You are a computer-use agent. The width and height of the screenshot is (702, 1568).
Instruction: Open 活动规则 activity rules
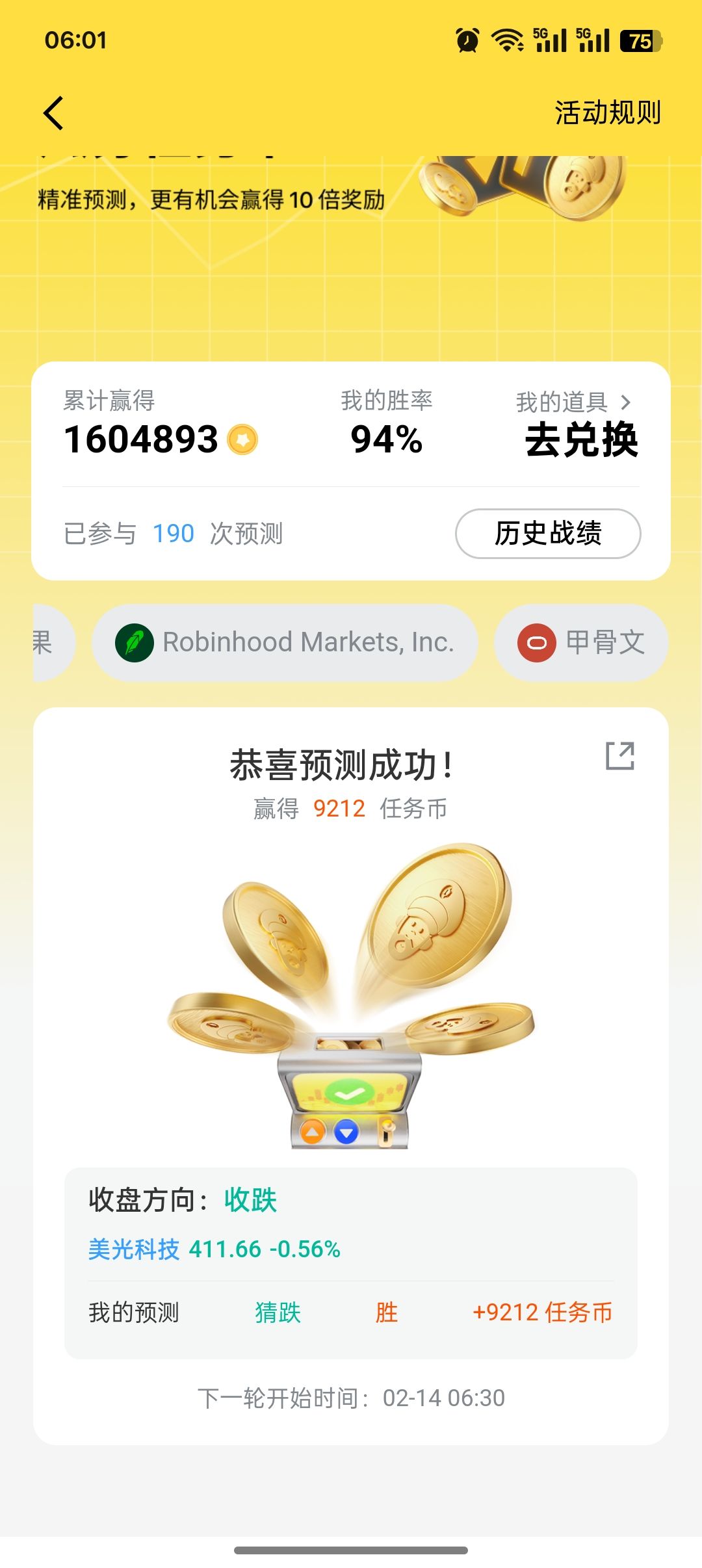pos(607,112)
